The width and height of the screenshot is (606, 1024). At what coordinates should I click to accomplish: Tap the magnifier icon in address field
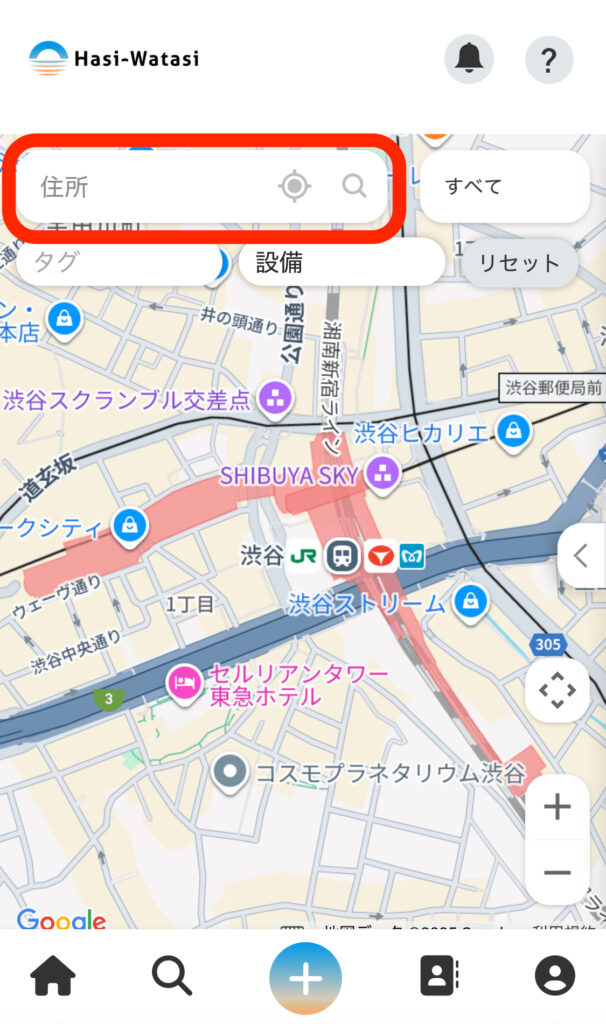(x=354, y=186)
